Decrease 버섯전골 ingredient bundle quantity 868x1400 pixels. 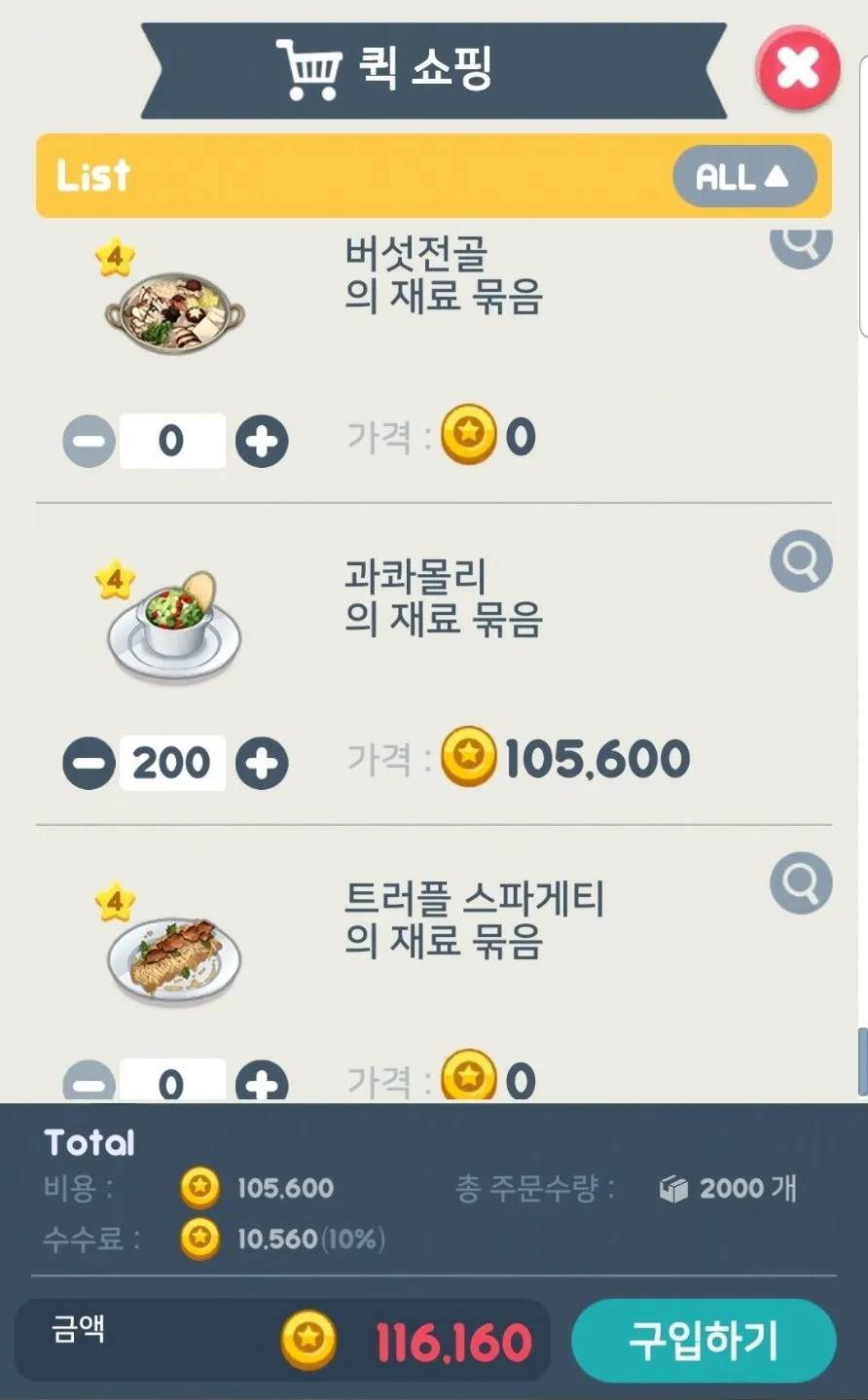pos(90,441)
